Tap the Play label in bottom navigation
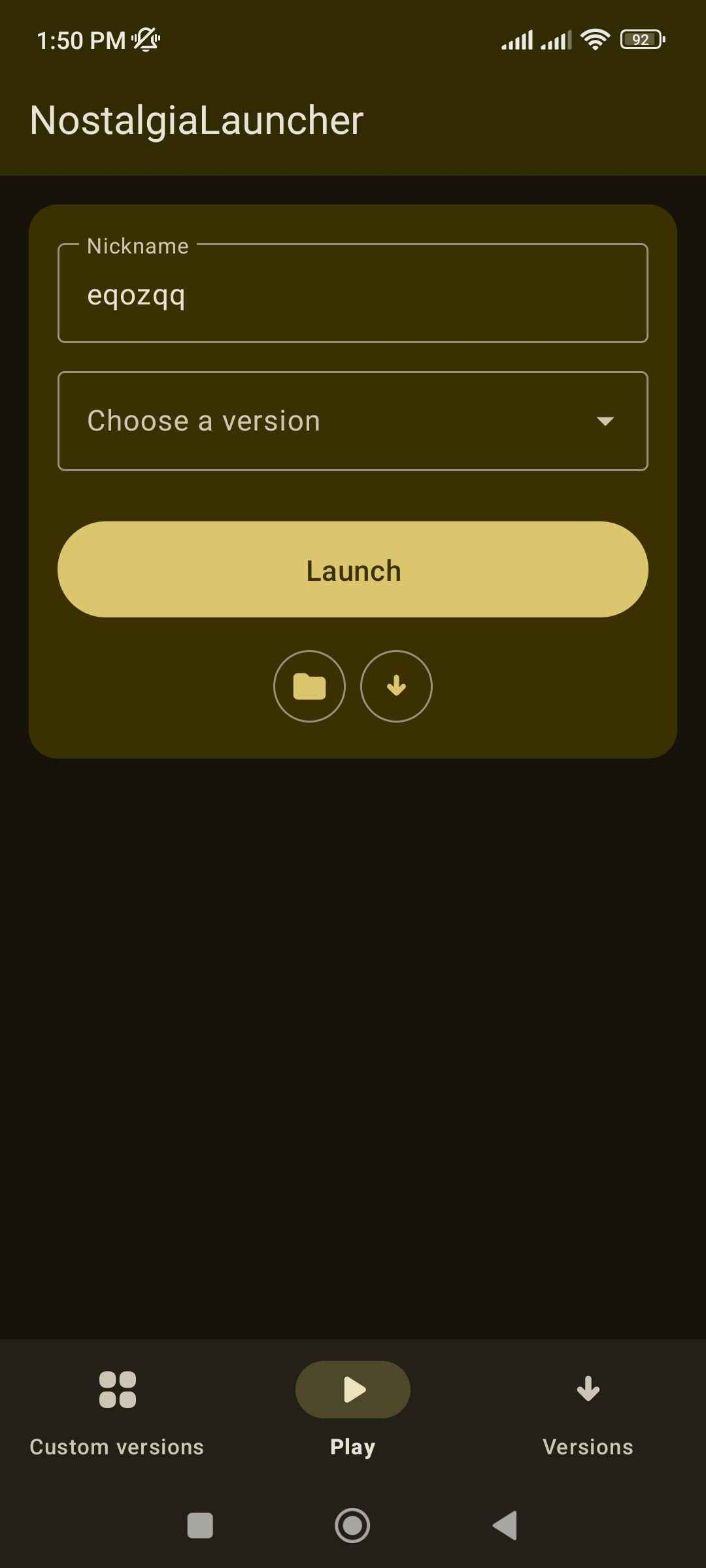The image size is (706, 1568). tap(352, 1445)
